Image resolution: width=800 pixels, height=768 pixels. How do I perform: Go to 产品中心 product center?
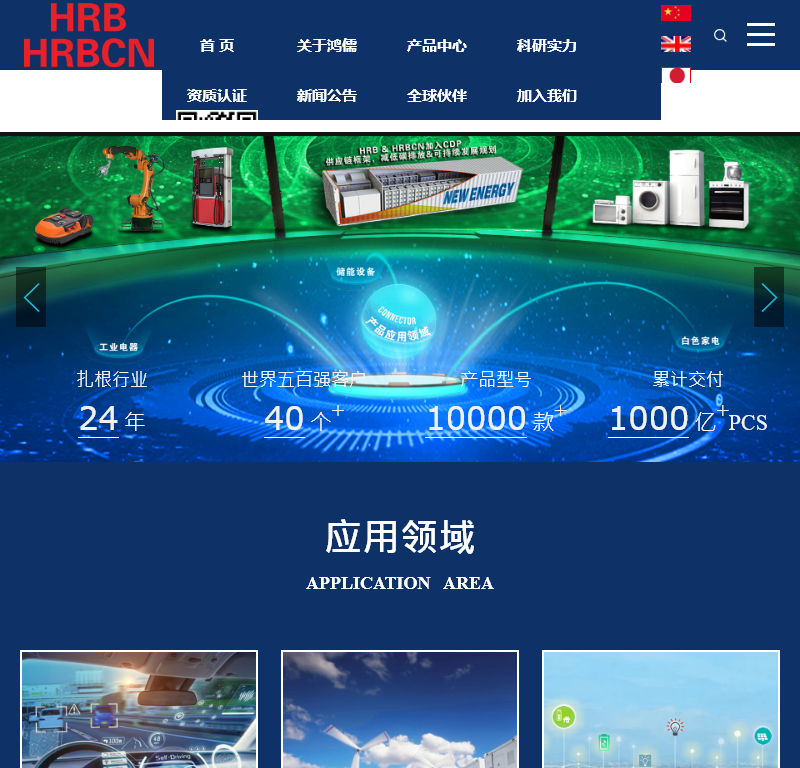pyautogui.click(x=436, y=46)
